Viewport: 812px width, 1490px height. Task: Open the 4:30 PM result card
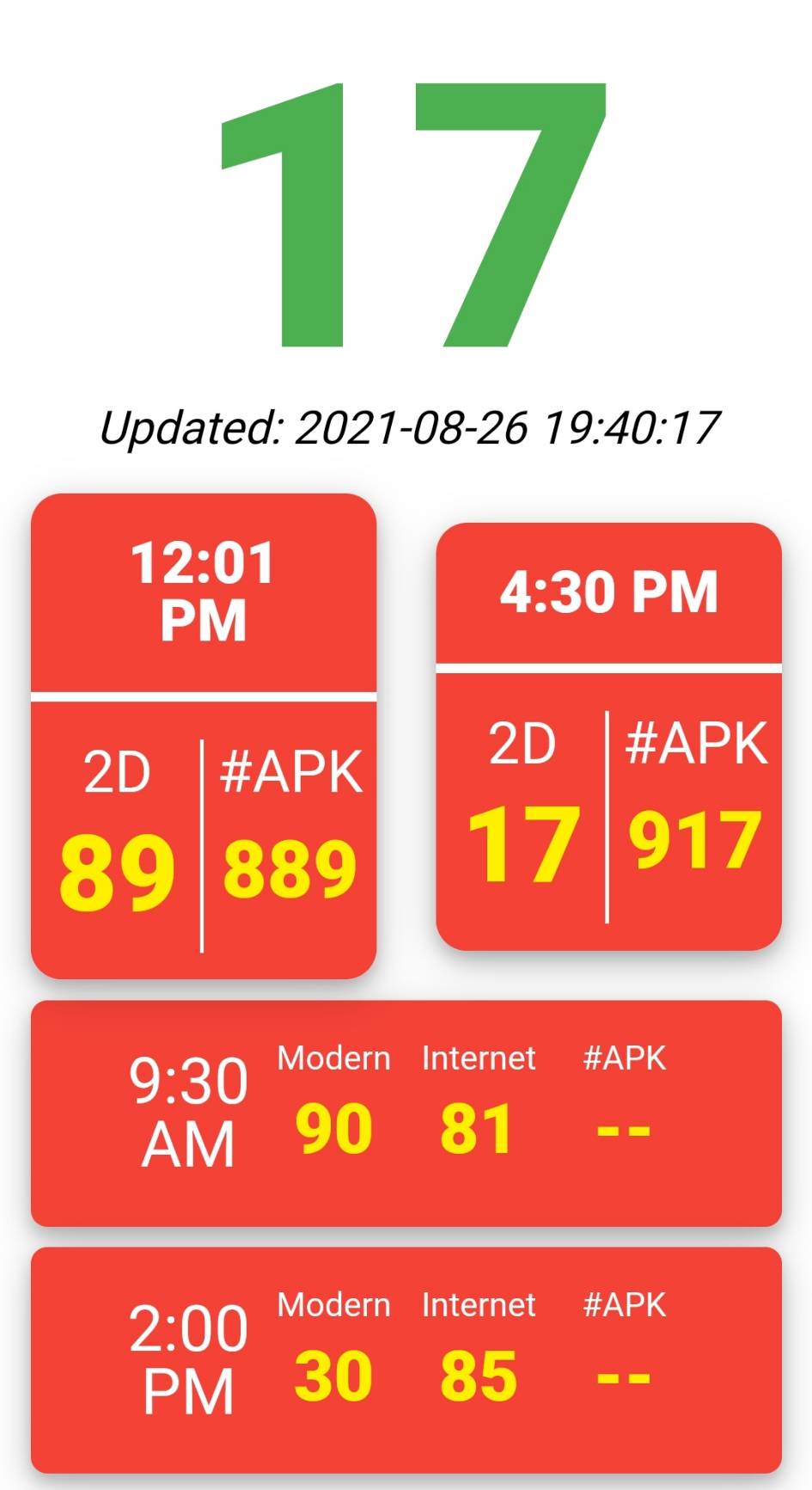(608, 736)
